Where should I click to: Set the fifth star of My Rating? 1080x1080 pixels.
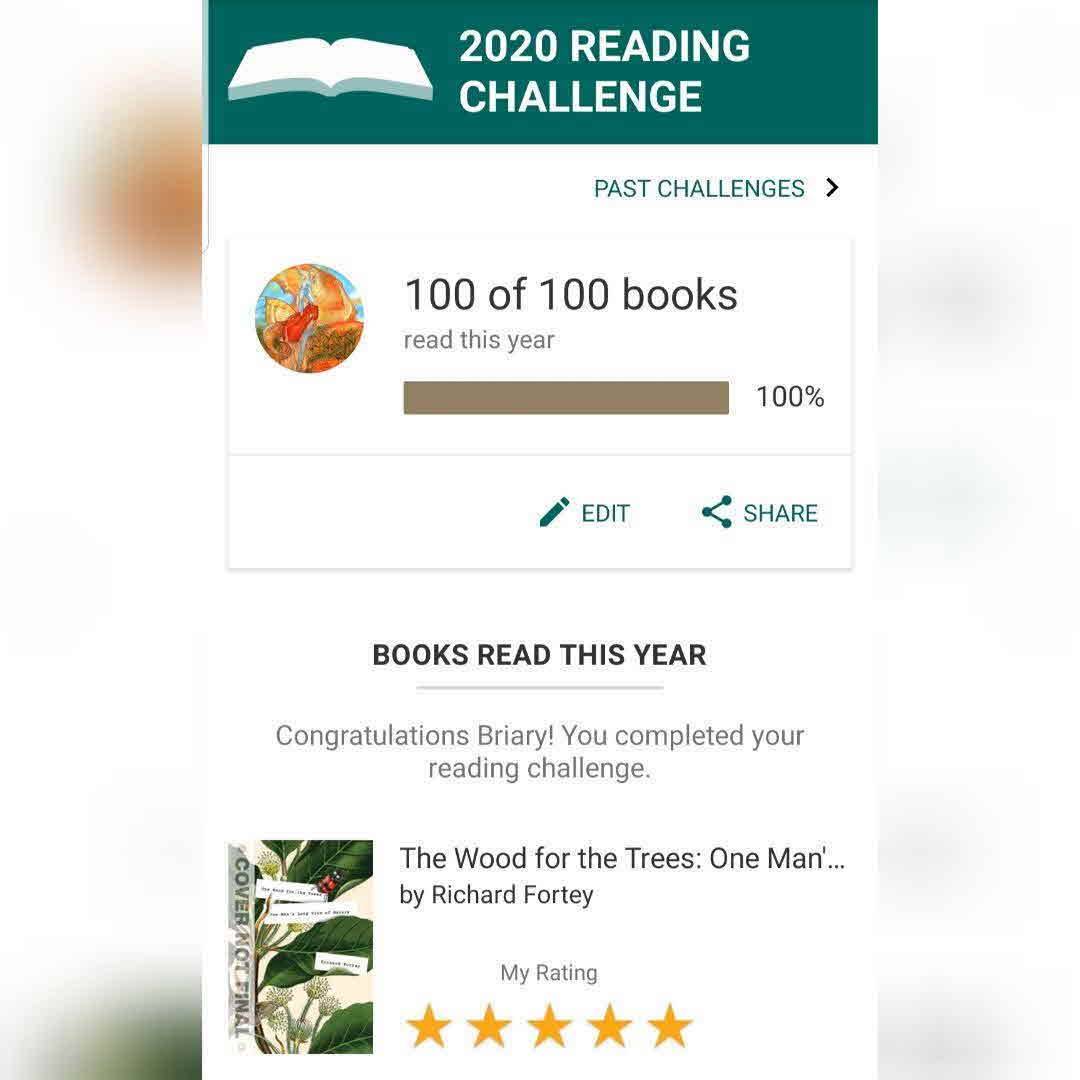pyautogui.click(x=669, y=1027)
